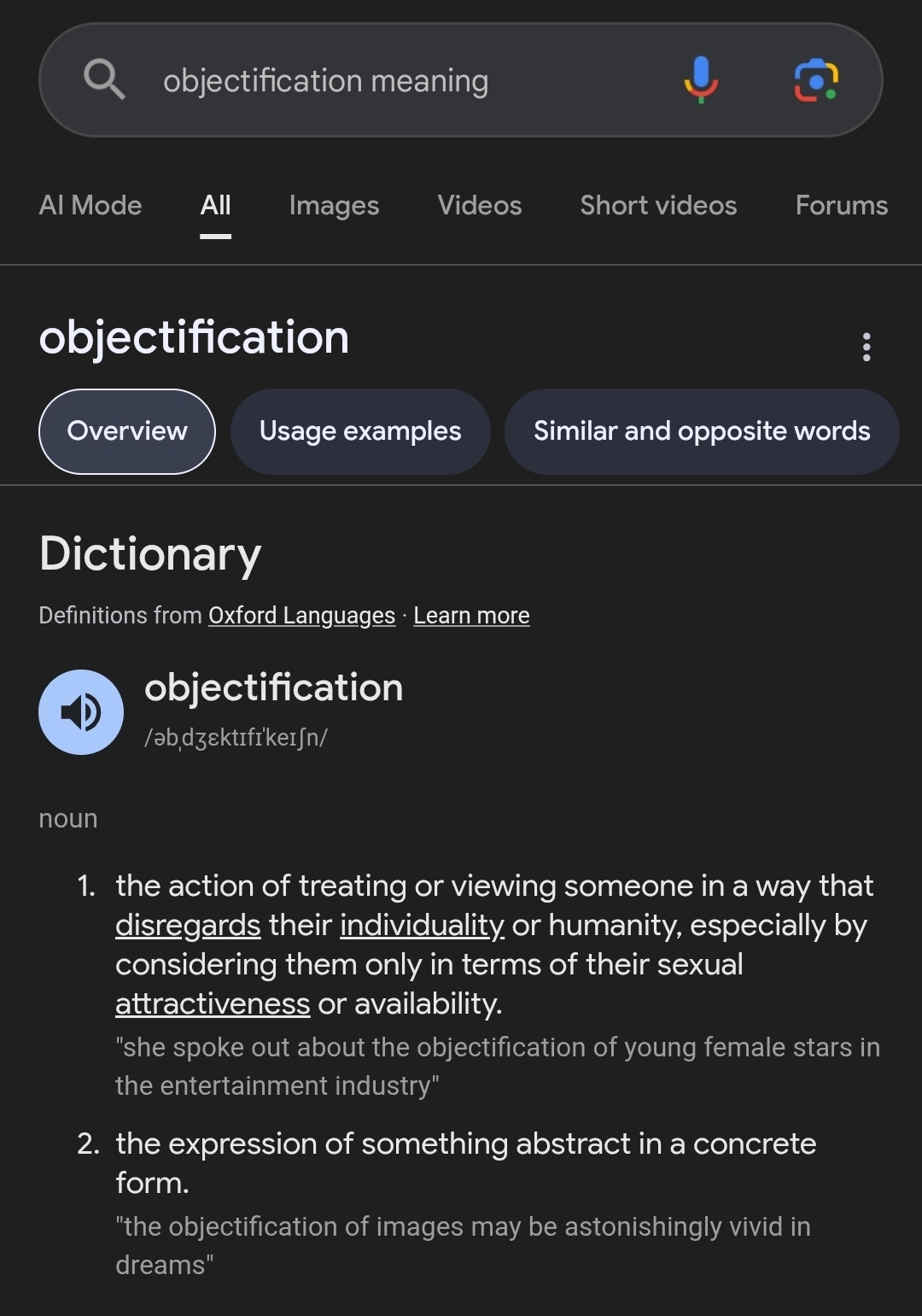Image resolution: width=922 pixels, height=1316 pixels.
Task: Open the linked word disregards
Action: tap(188, 926)
